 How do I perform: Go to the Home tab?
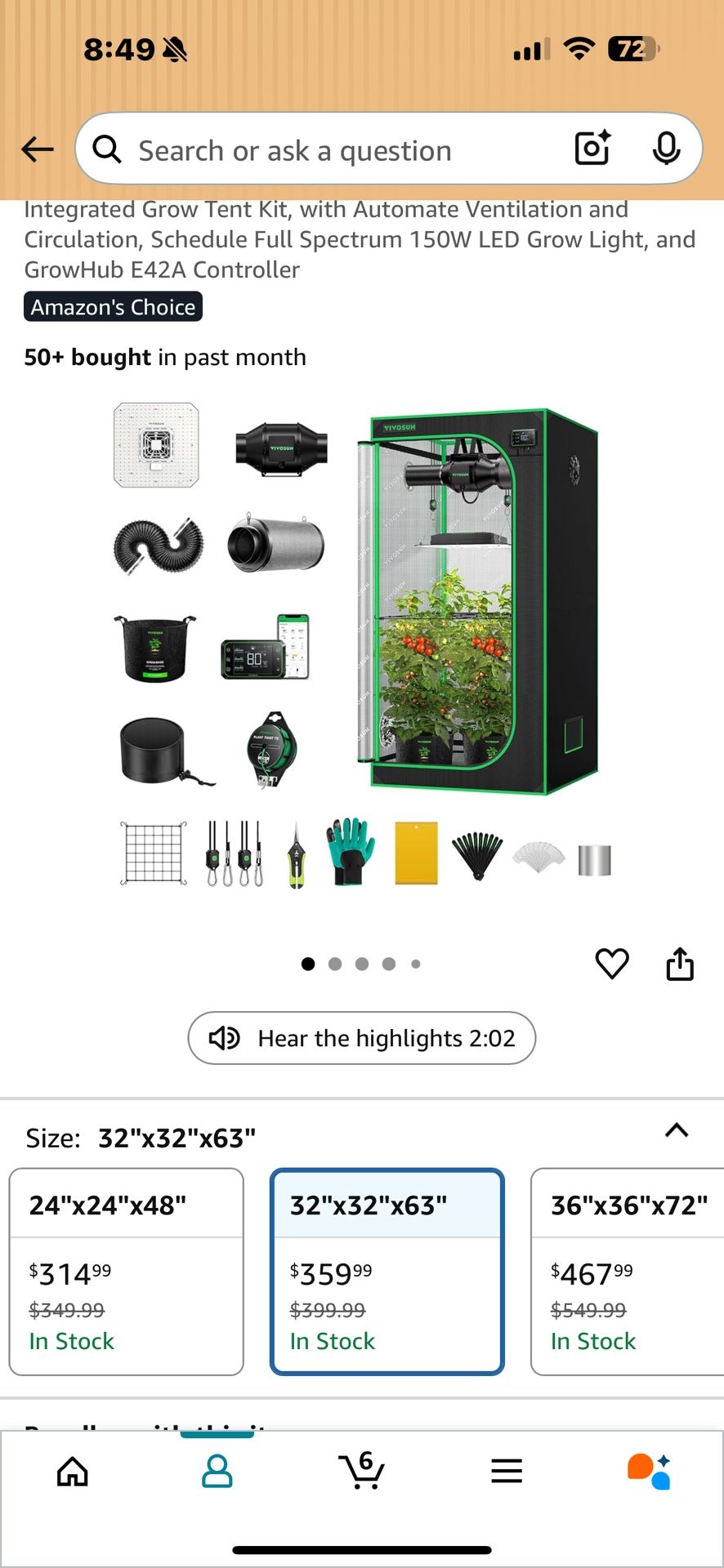[x=73, y=1472]
